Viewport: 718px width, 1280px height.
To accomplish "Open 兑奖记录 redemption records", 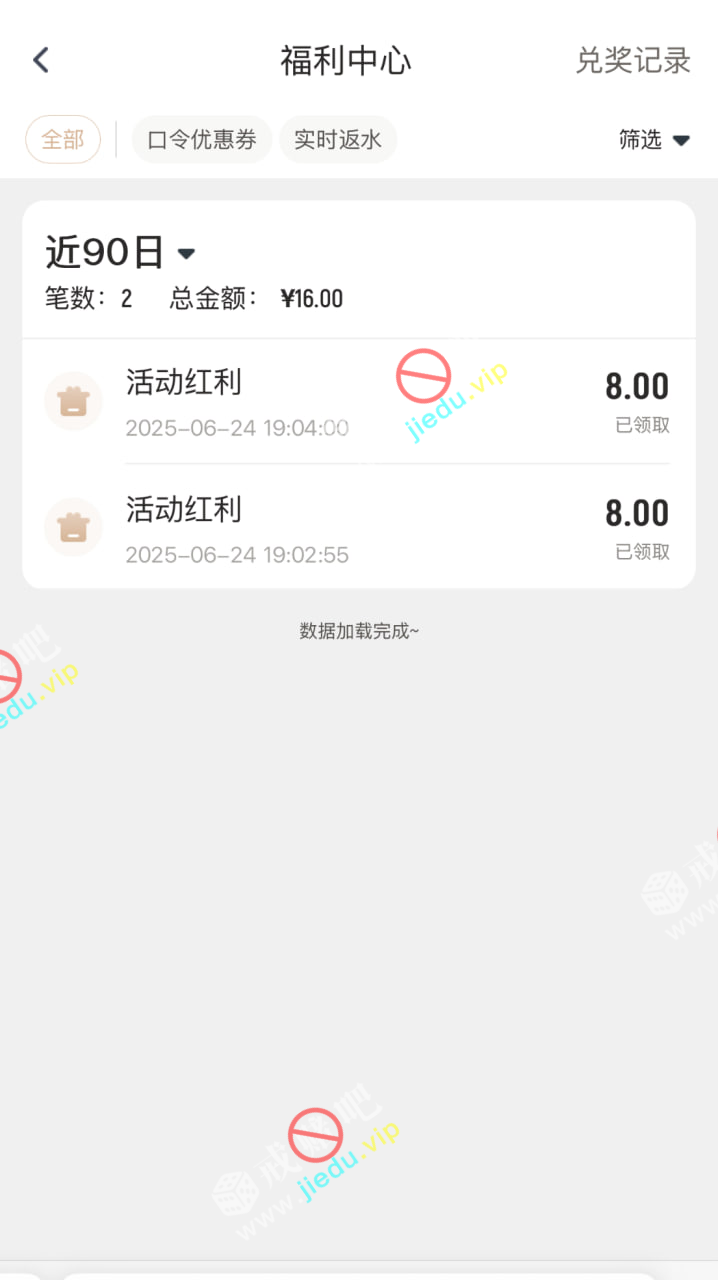I will [x=633, y=60].
